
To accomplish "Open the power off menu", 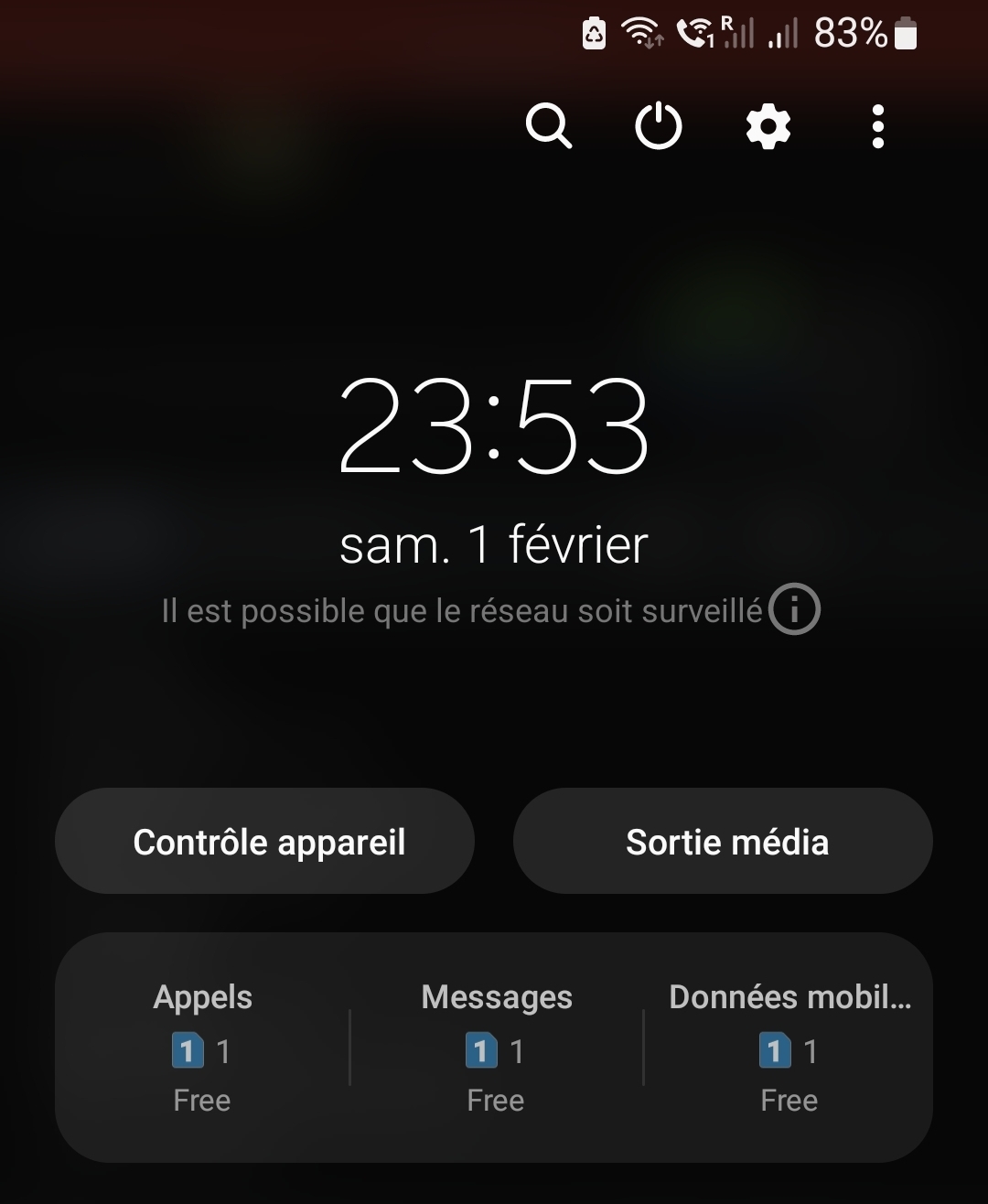I will click(659, 126).
